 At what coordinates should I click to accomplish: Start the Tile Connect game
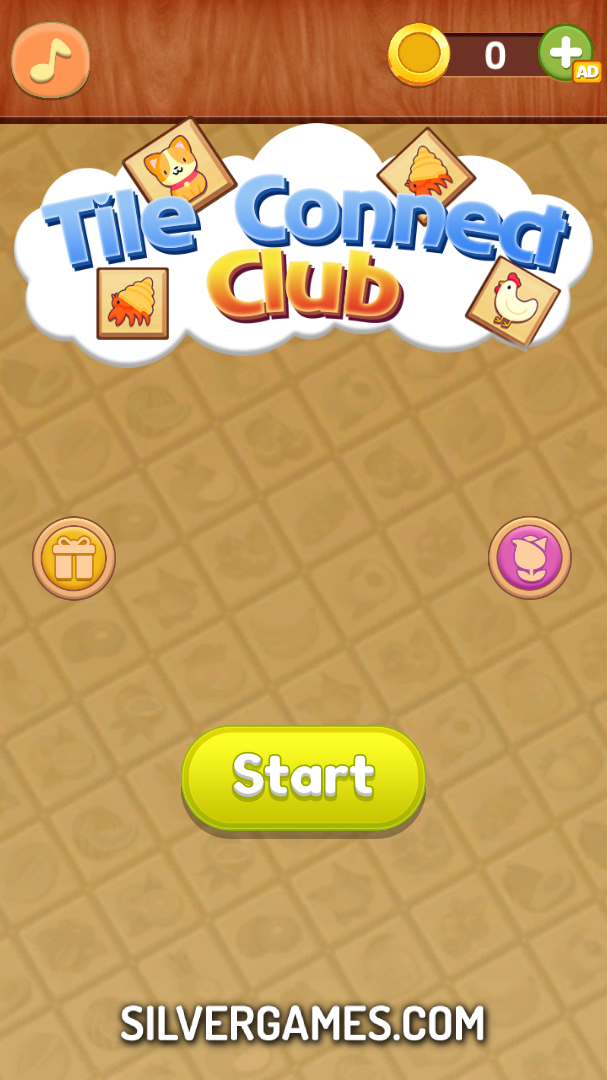pos(304,777)
